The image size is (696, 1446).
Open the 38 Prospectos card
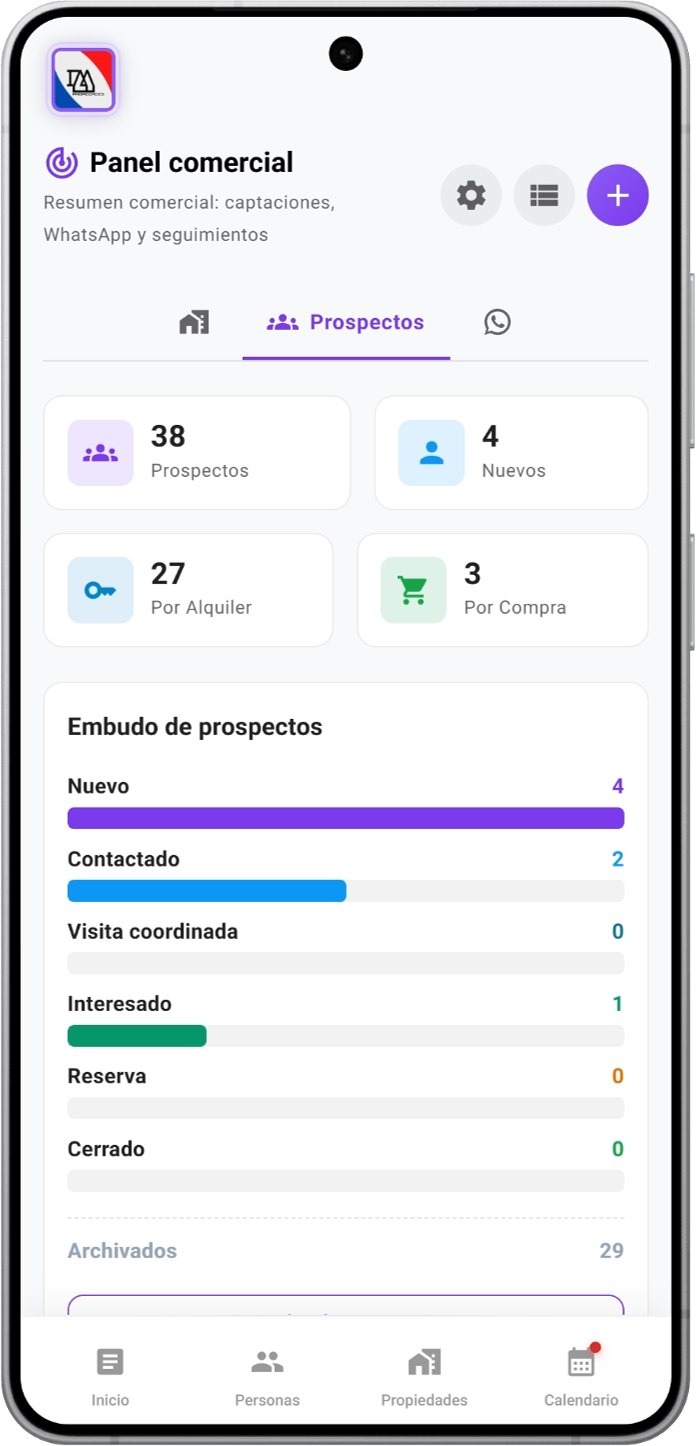(197, 453)
